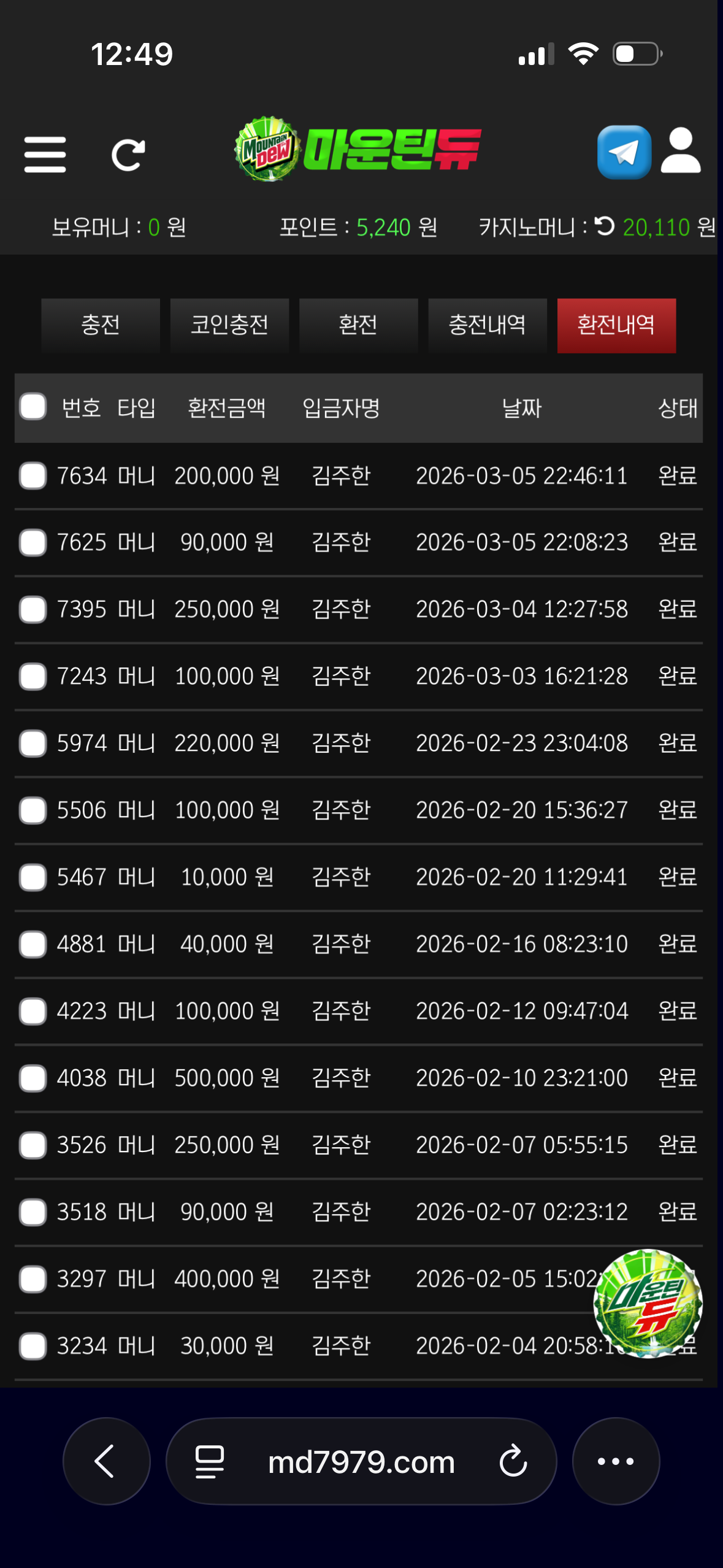Mark the checkbox for entry 5974
Screen dimensions: 723x1568
(33, 744)
